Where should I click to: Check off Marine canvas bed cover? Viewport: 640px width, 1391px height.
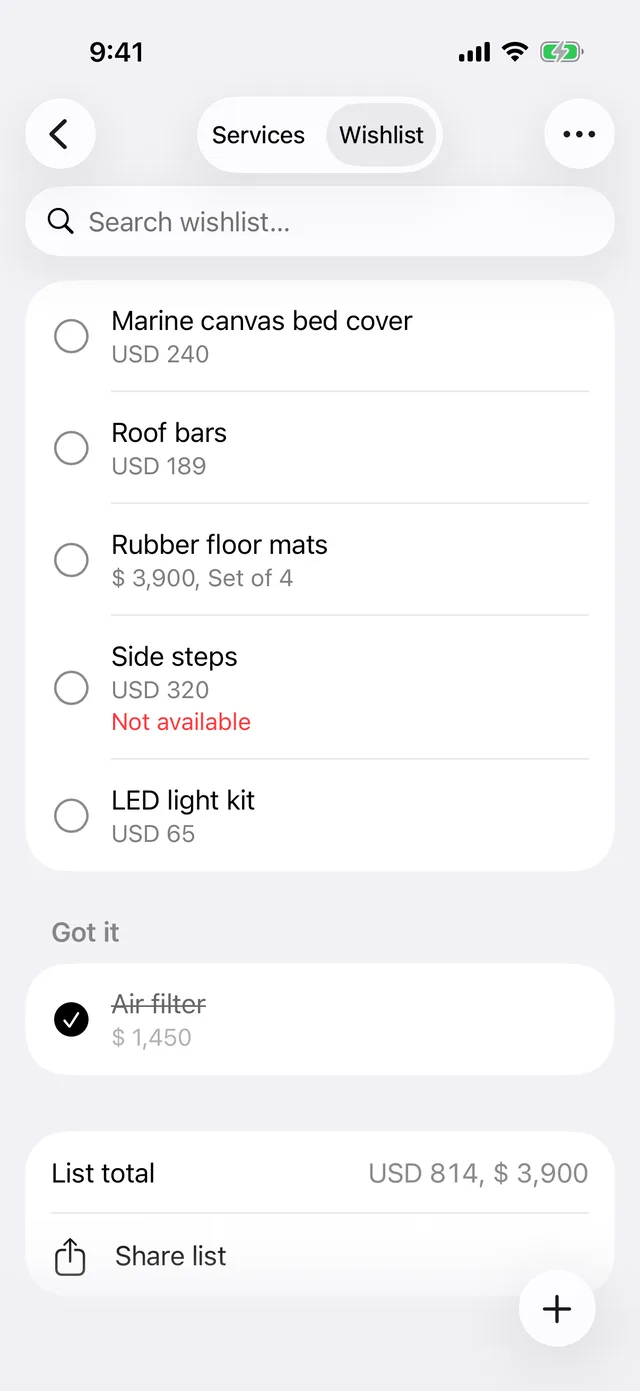[71, 336]
